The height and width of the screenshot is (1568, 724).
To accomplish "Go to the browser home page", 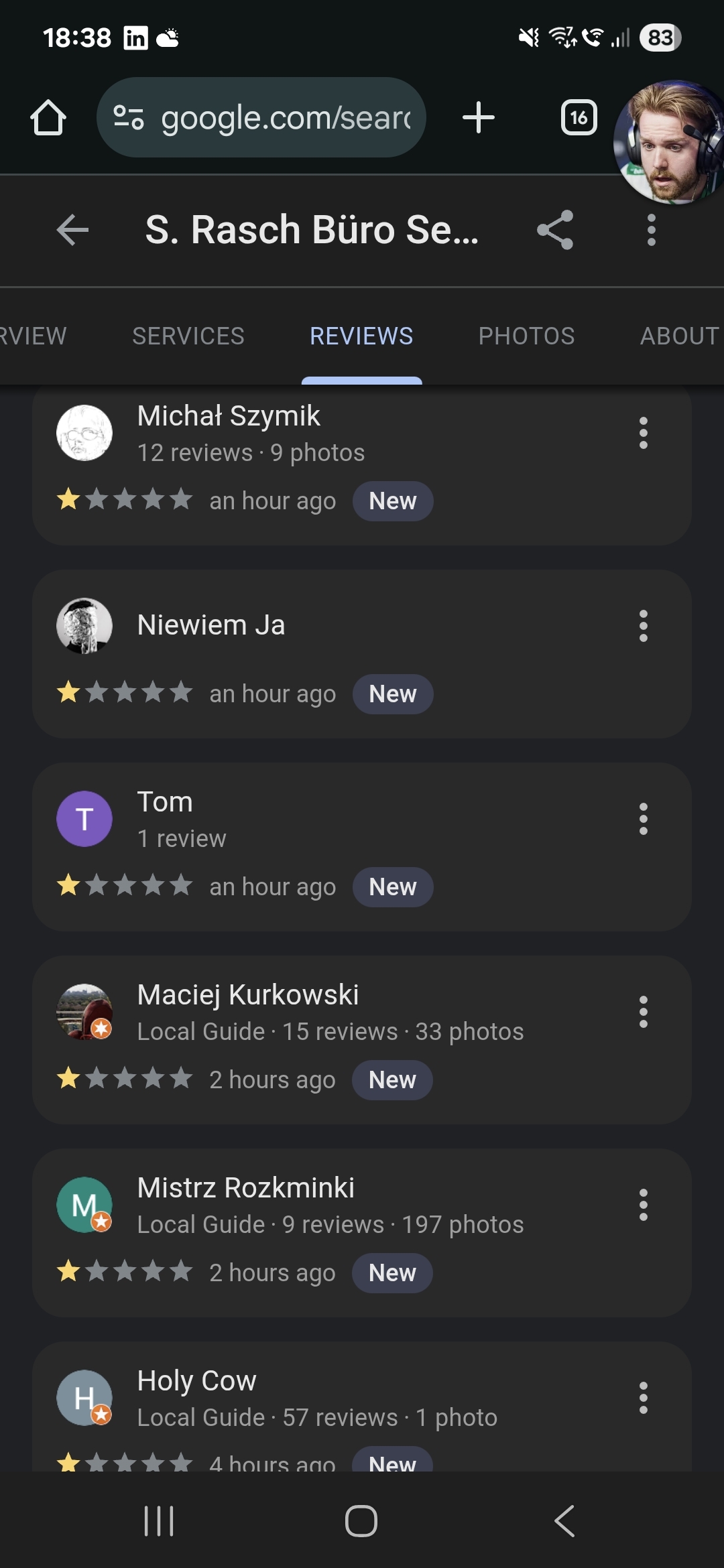I will point(48,118).
